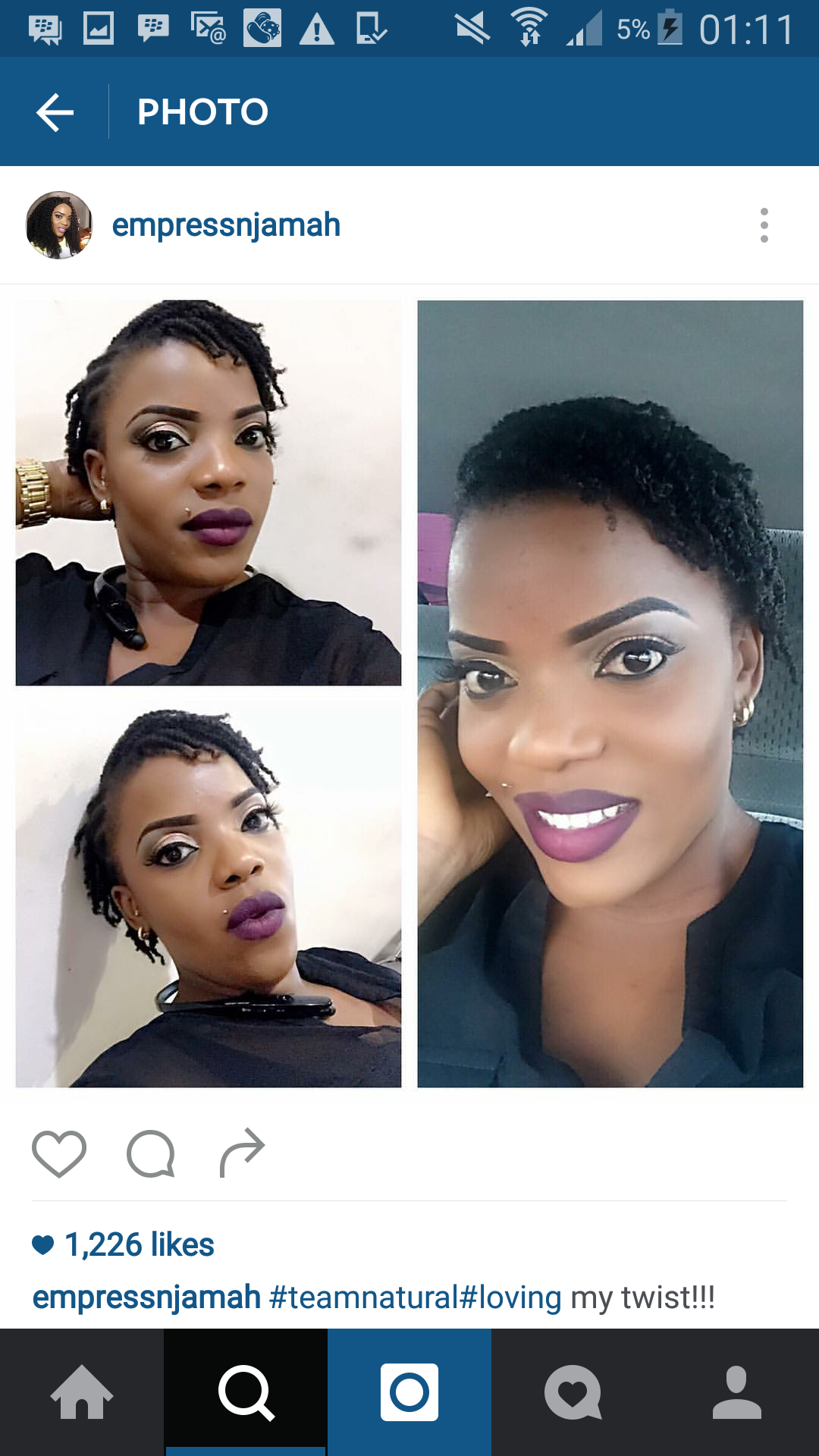Share the post with the arrow icon
Screen dimensions: 819x1456
coord(242,1153)
